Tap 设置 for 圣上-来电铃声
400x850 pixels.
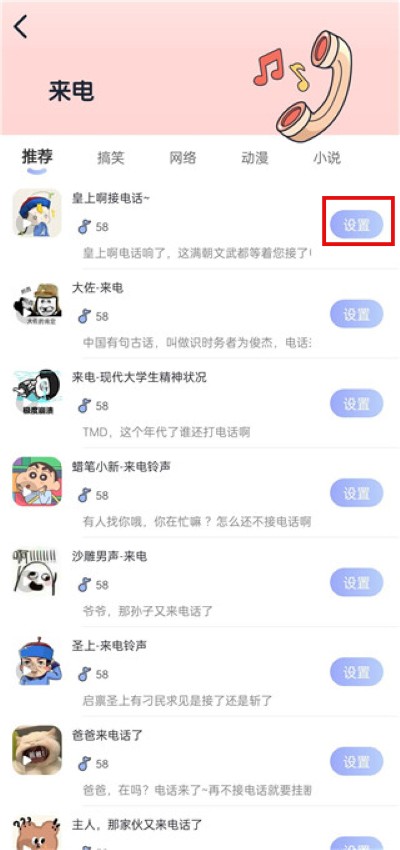[357, 672]
